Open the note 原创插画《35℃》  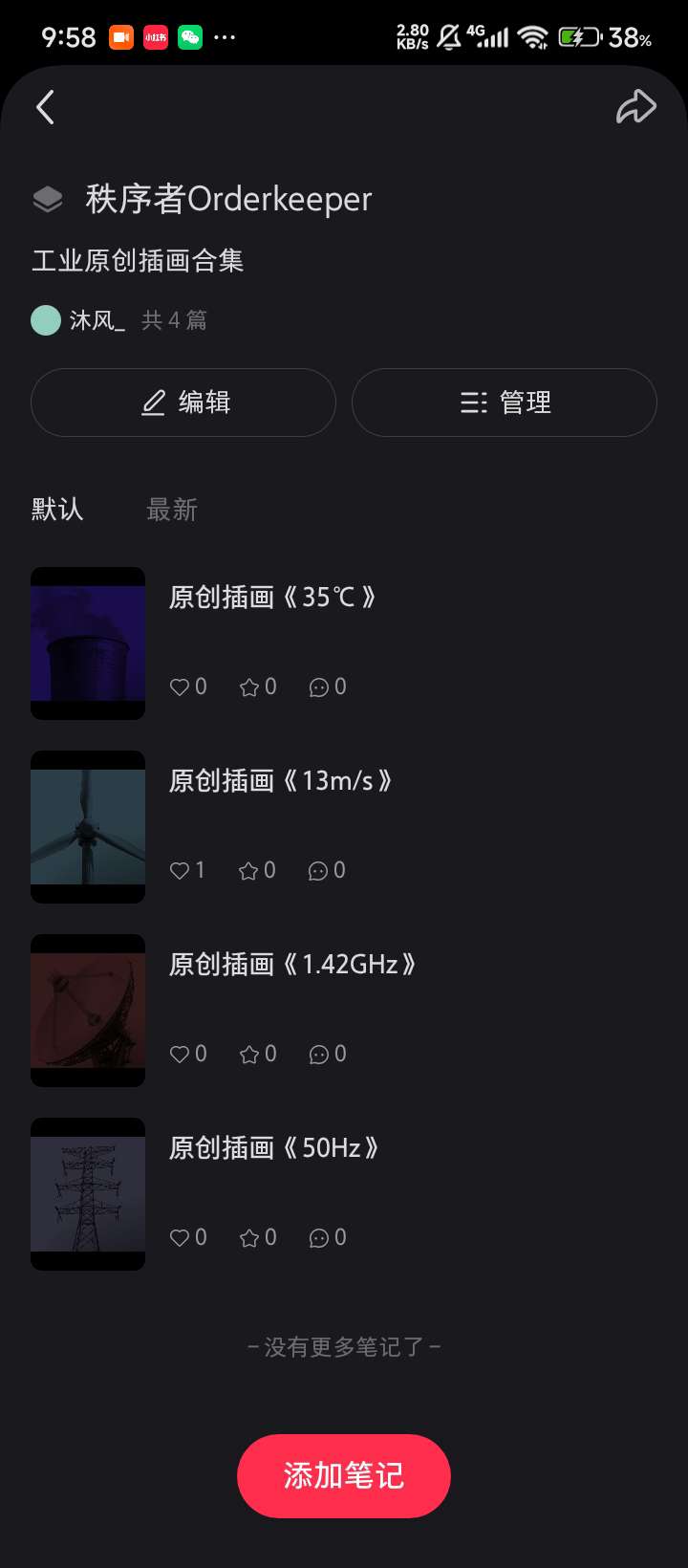(x=272, y=598)
